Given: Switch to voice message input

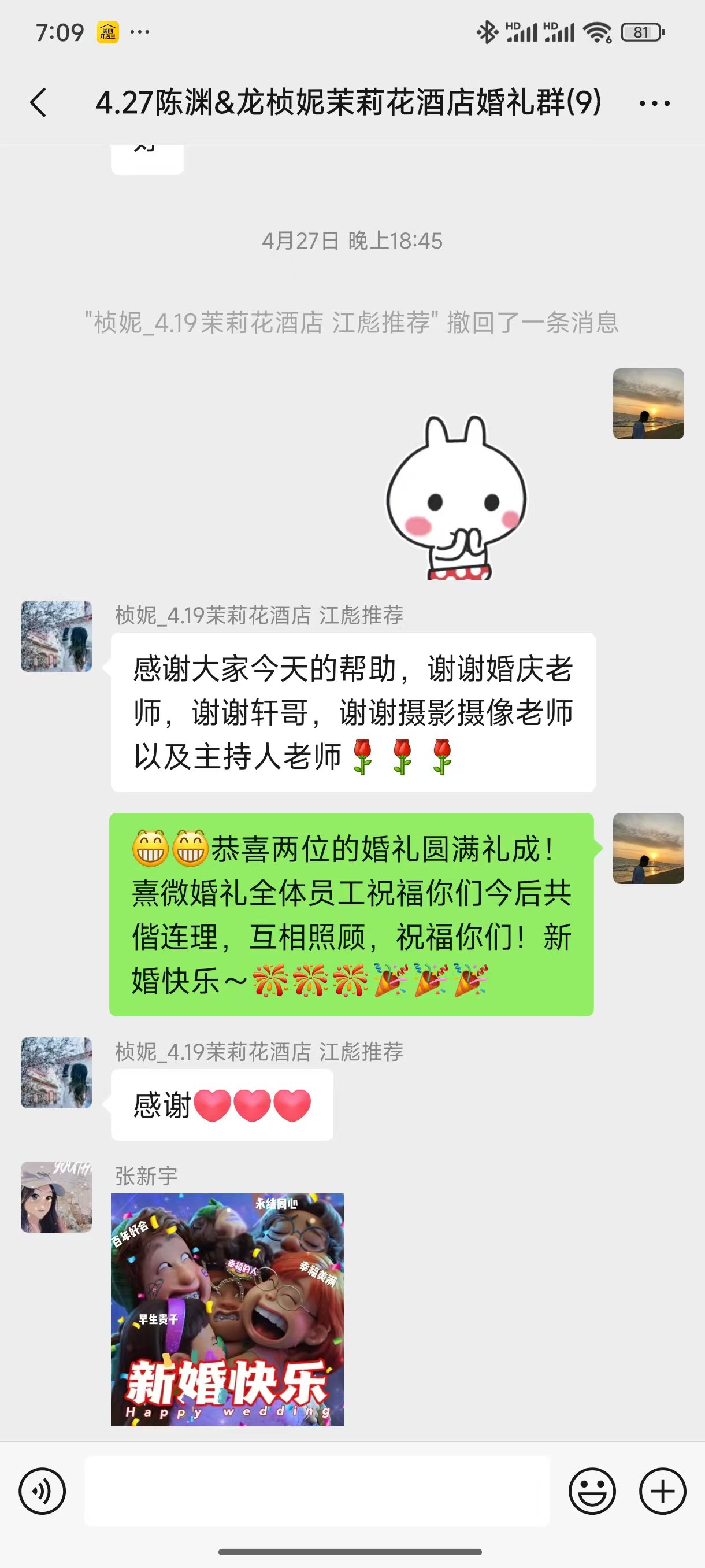Looking at the screenshot, I should [x=42, y=1491].
